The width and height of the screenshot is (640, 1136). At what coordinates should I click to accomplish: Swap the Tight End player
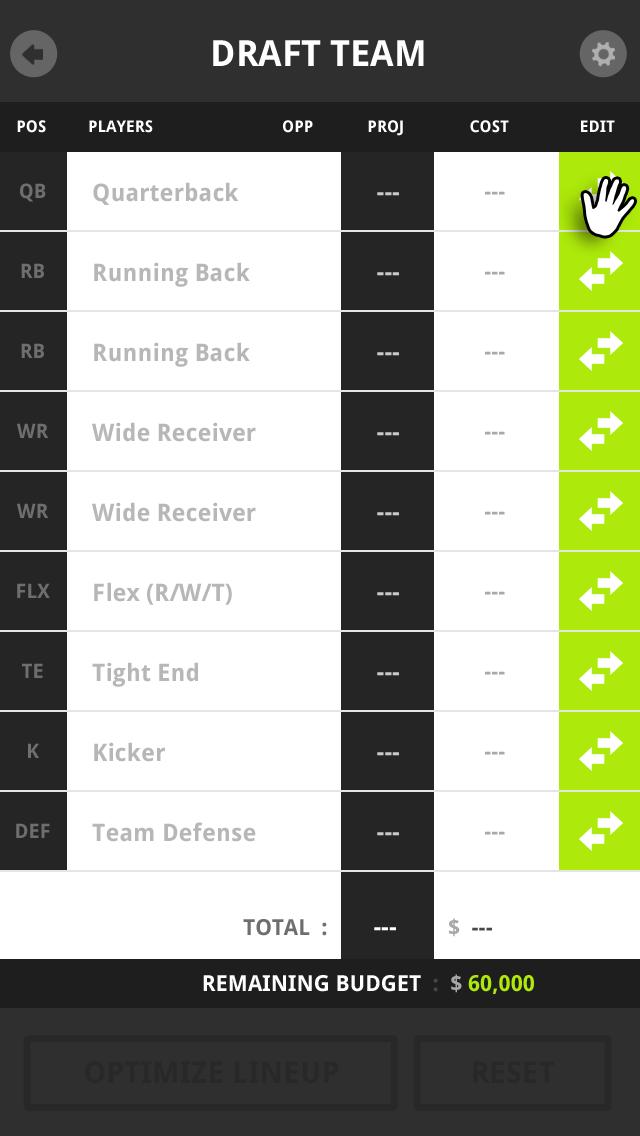point(599,672)
